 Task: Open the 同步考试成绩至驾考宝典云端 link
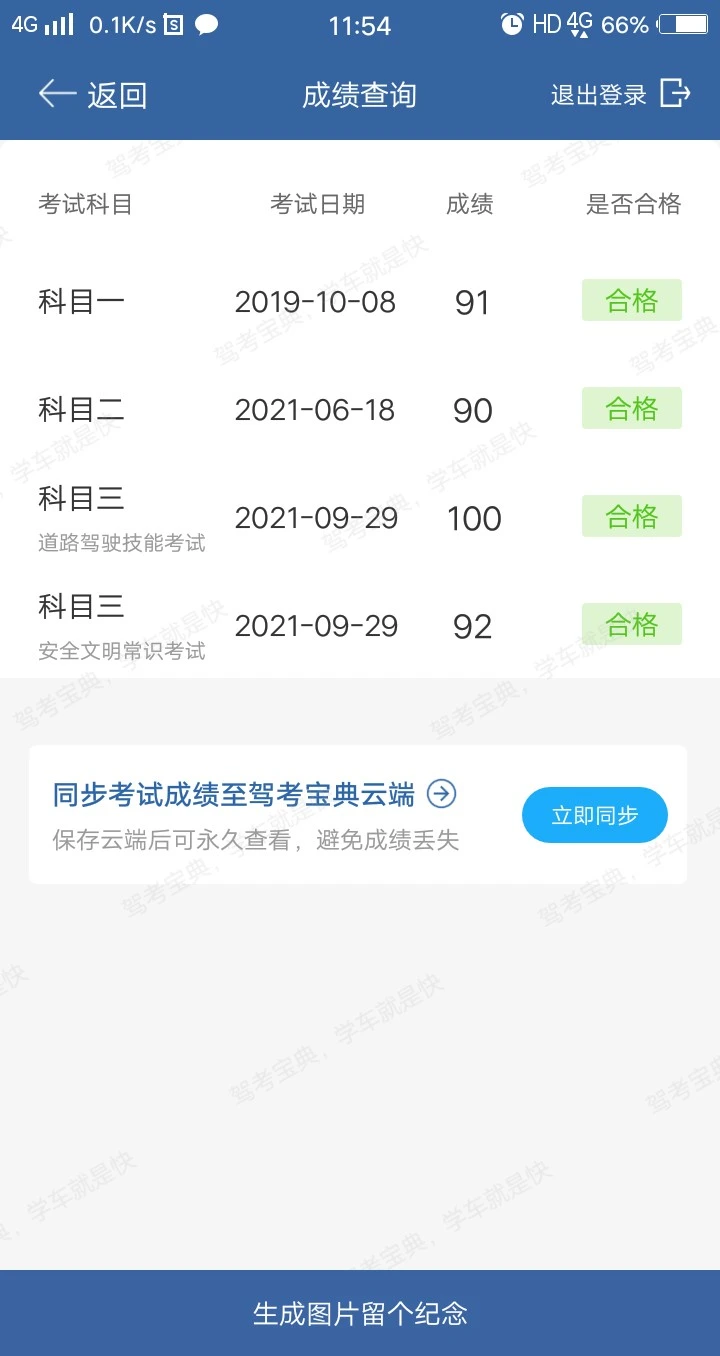click(254, 795)
